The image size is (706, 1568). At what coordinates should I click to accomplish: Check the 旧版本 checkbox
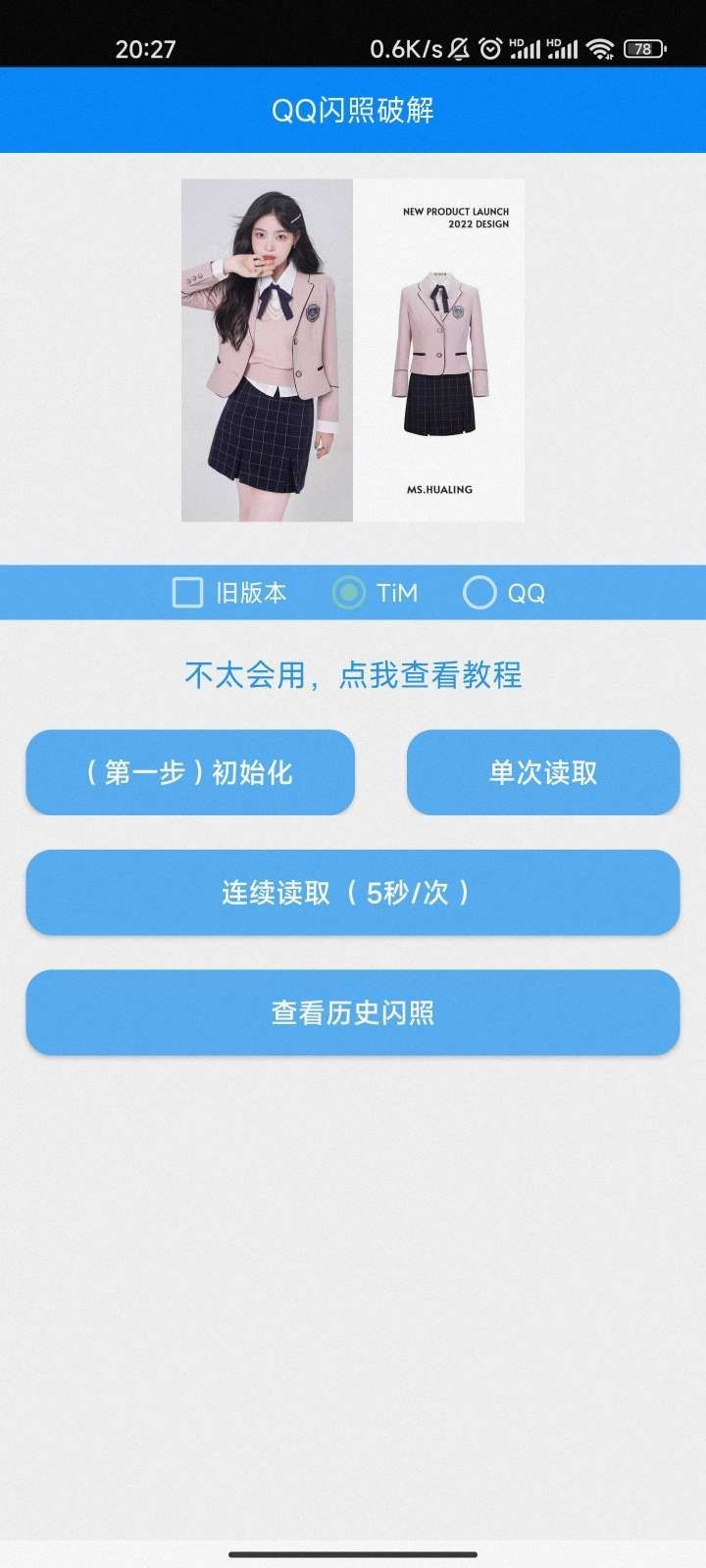click(x=187, y=593)
